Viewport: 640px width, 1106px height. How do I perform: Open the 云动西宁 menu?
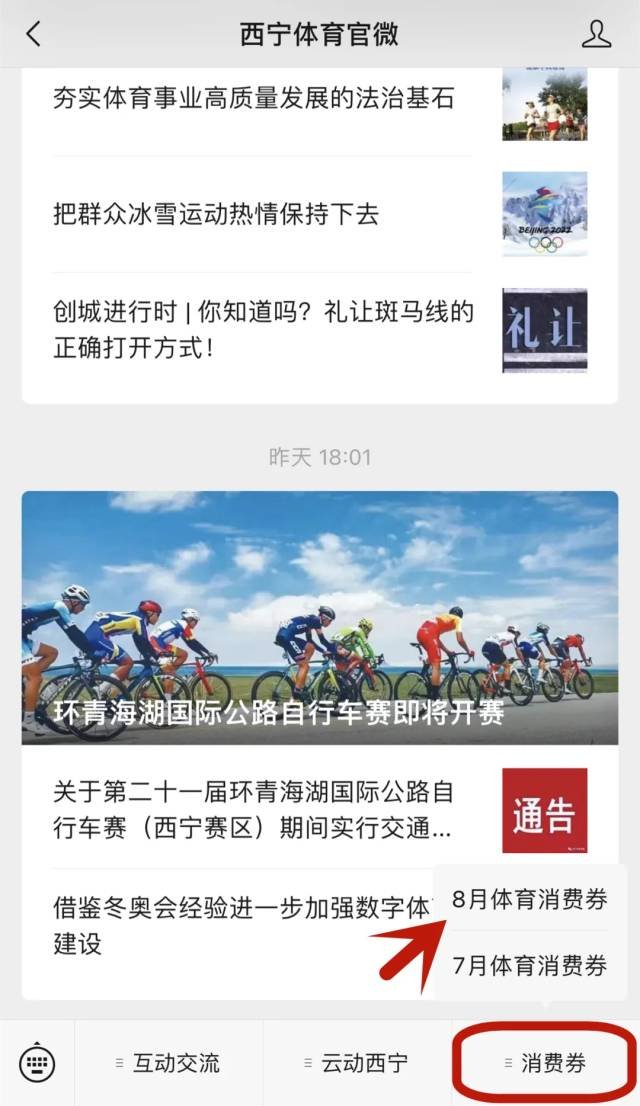click(357, 1063)
